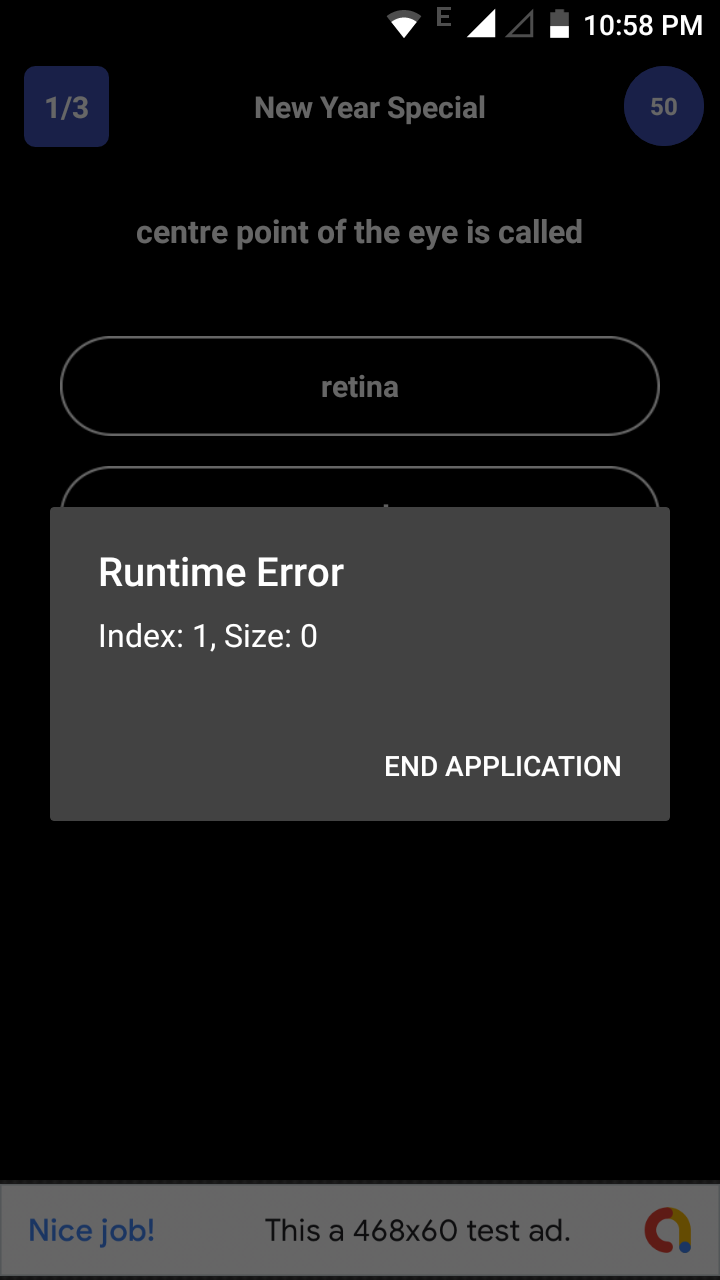Select the retina answer option
The height and width of the screenshot is (1280, 720).
click(360, 386)
